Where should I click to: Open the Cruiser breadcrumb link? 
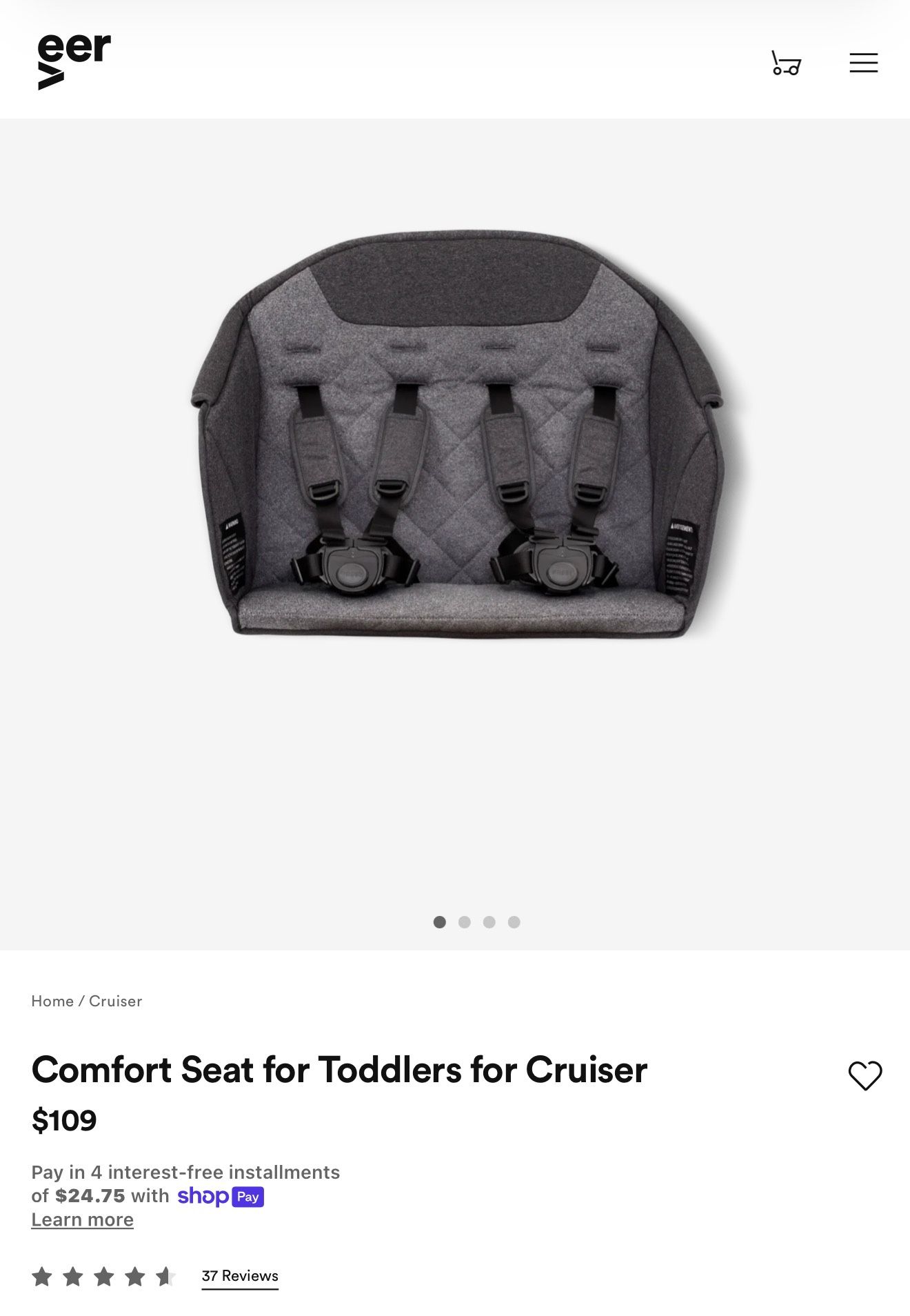115,1001
